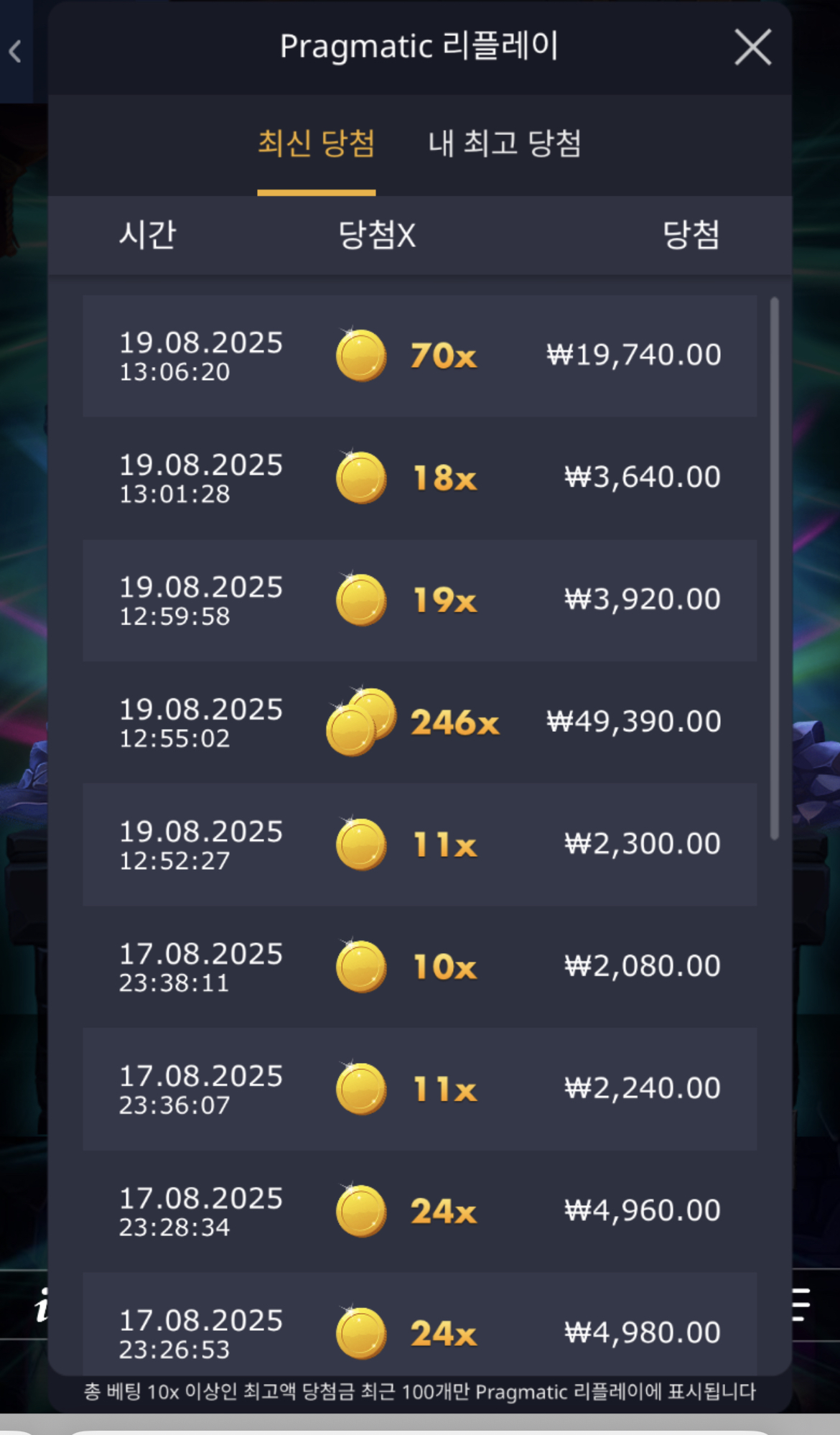This screenshot has width=840, height=1435.
Task: Open the 70x replay from 13:06:20
Action: click(419, 356)
